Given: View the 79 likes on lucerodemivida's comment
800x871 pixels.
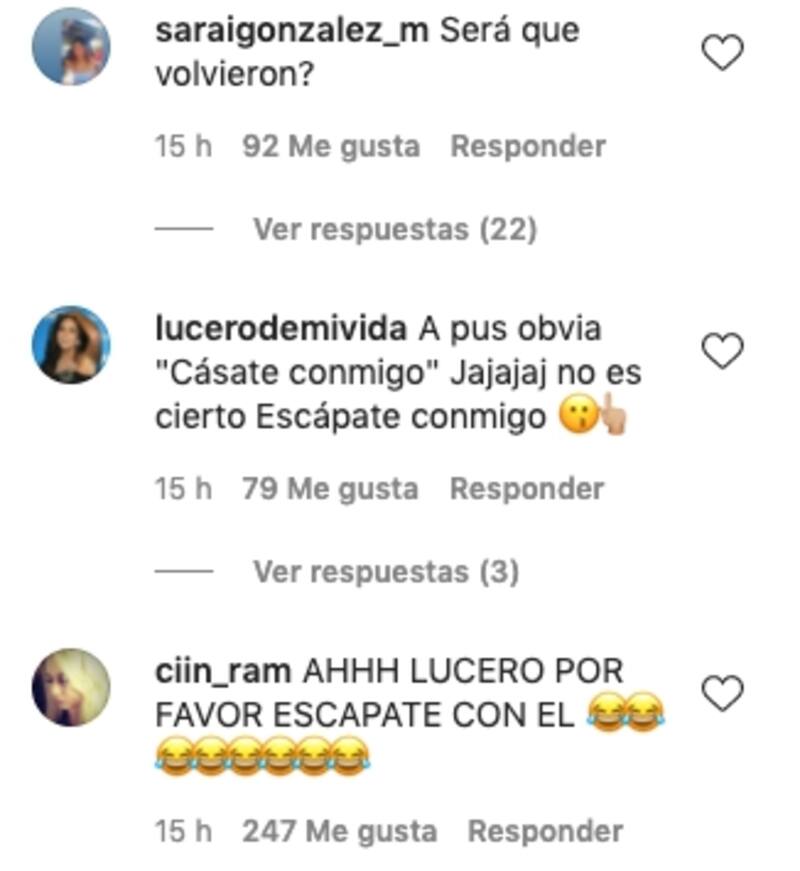Looking at the screenshot, I should click(x=330, y=489).
